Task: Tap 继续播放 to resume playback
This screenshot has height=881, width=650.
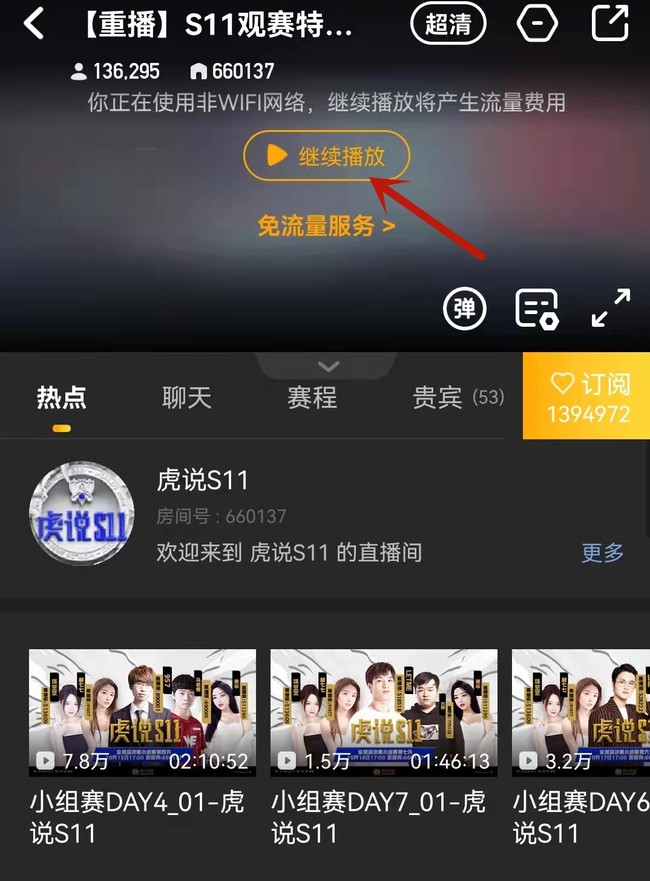Action: tap(327, 156)
